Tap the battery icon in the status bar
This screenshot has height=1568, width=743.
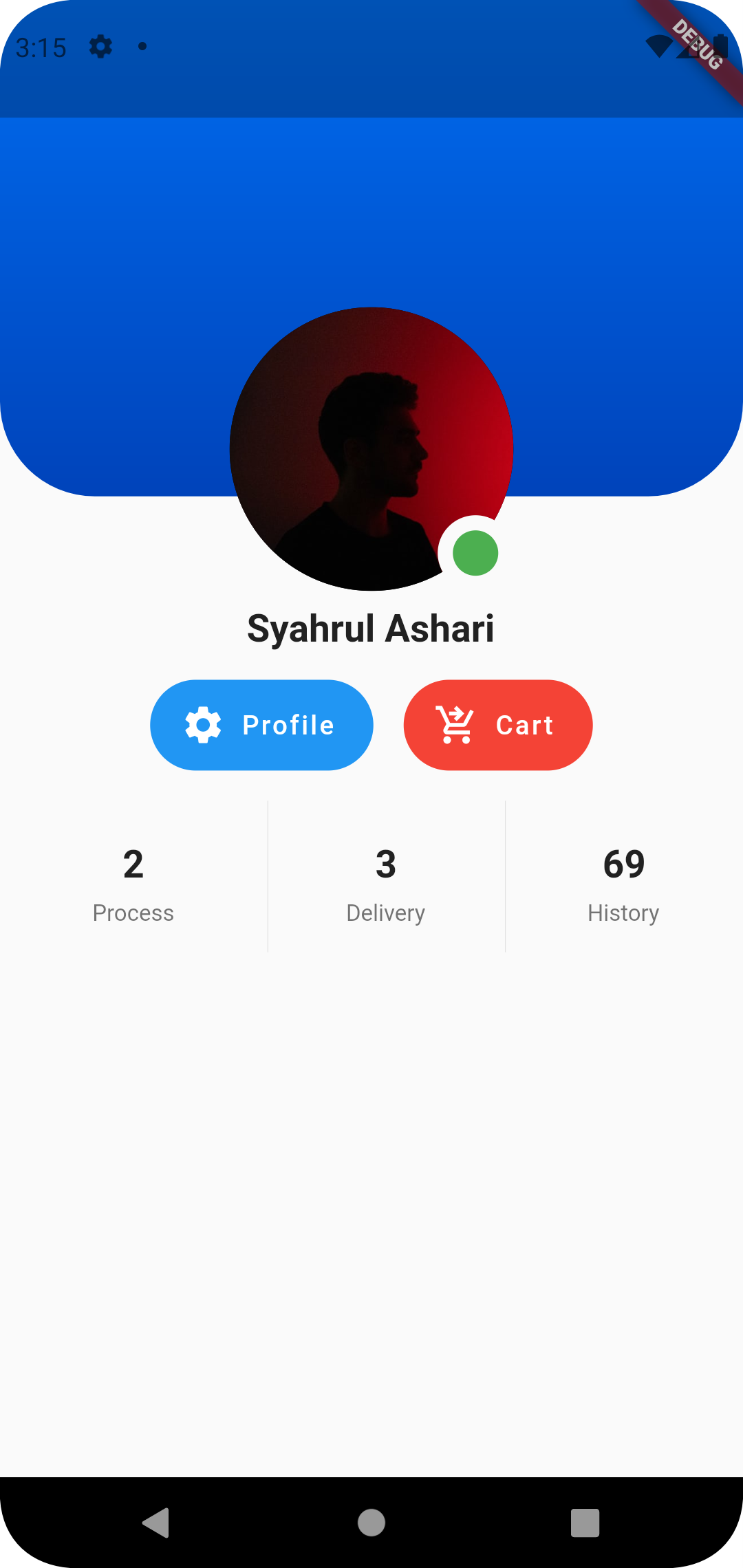720,47
